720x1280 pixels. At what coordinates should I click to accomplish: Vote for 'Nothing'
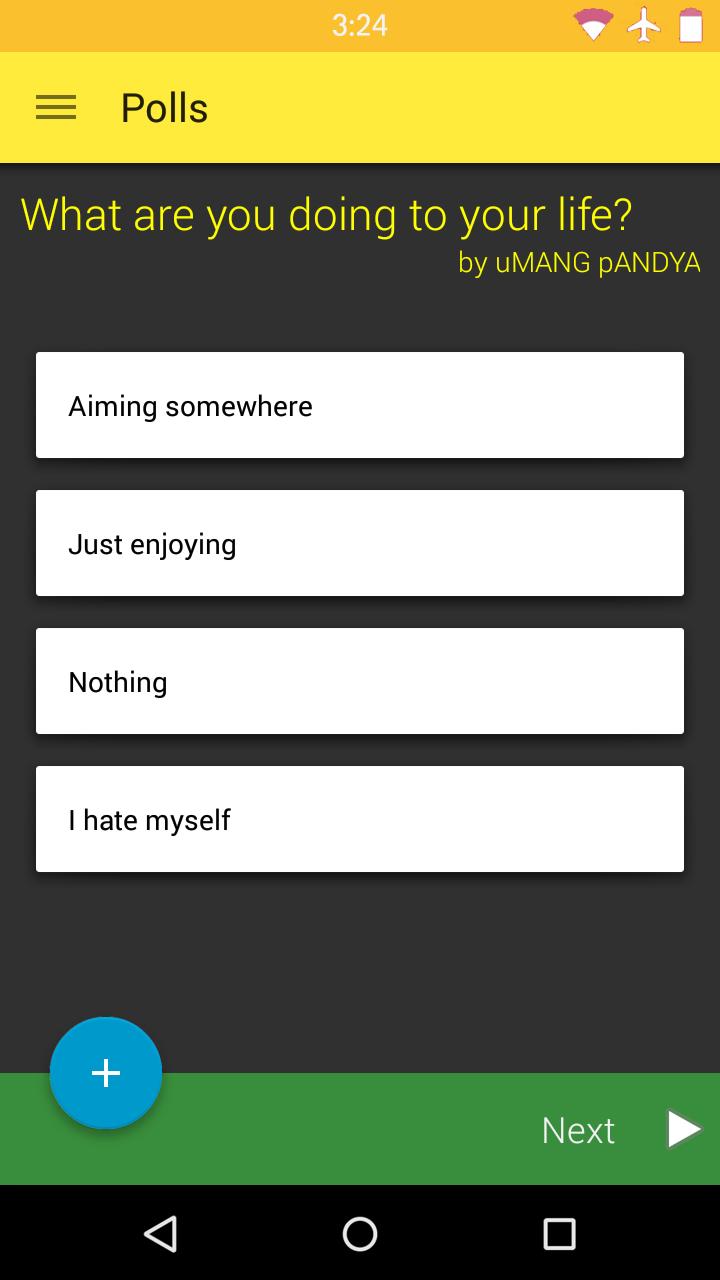360,681
